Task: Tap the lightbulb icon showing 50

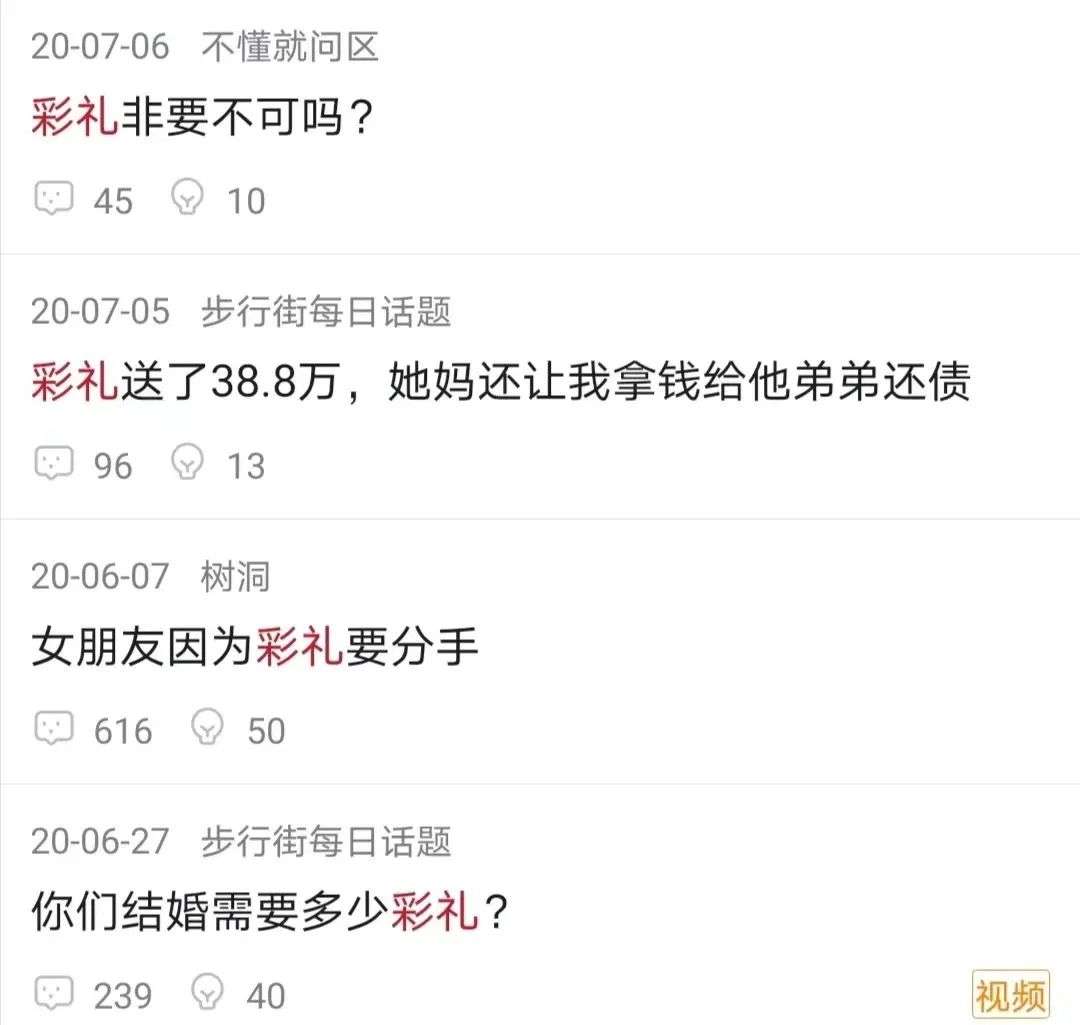Action: click(x=207, y=727)
